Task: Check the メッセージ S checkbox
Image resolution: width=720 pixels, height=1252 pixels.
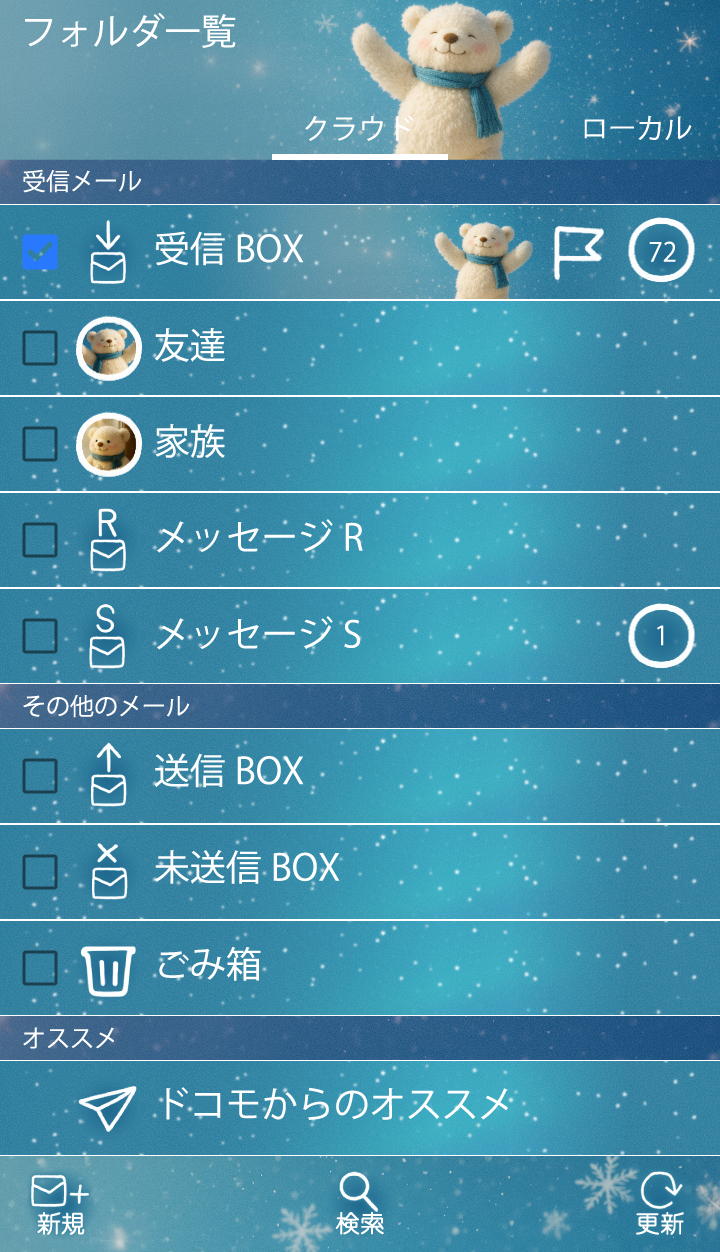Action: pyautogui.click(x=40, y=636)
